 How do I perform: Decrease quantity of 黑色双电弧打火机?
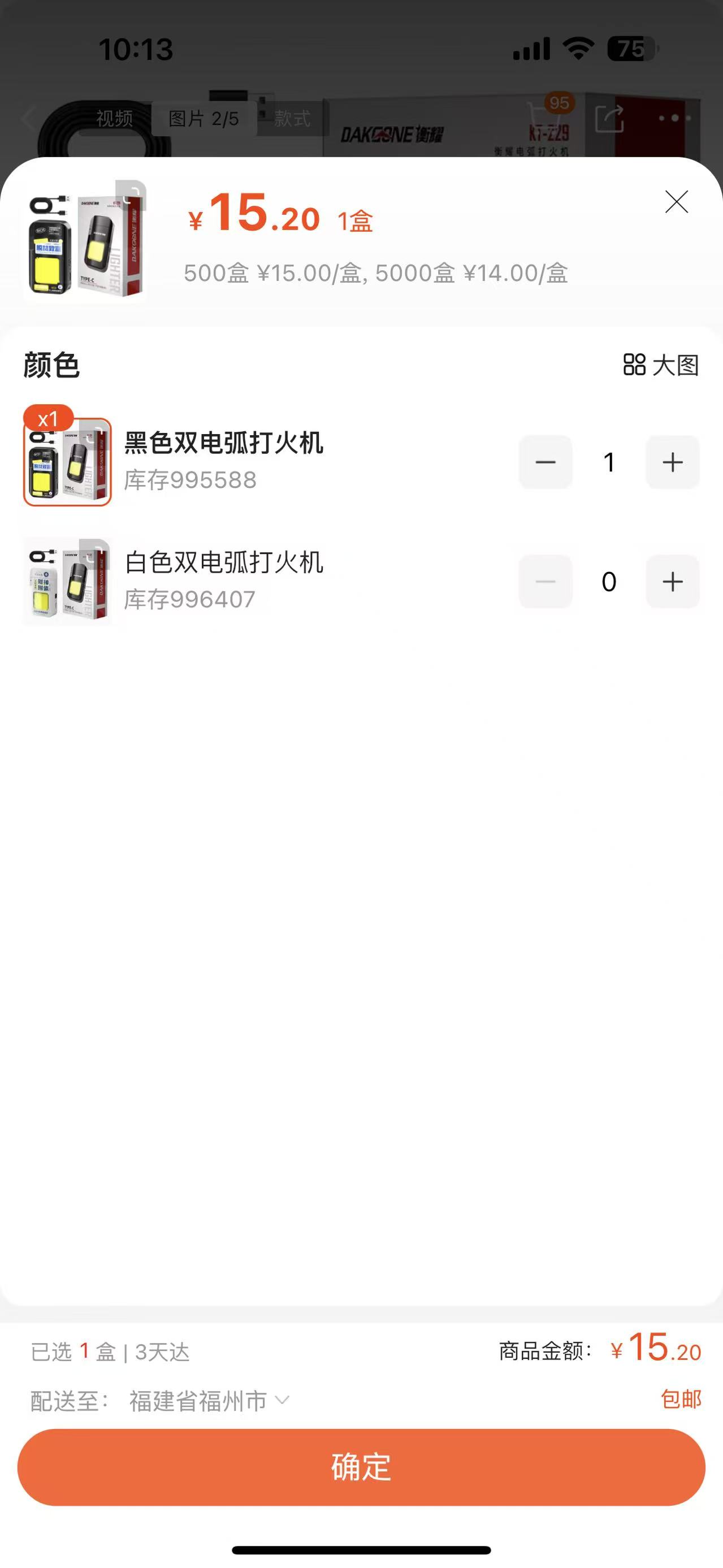point(546,462)
